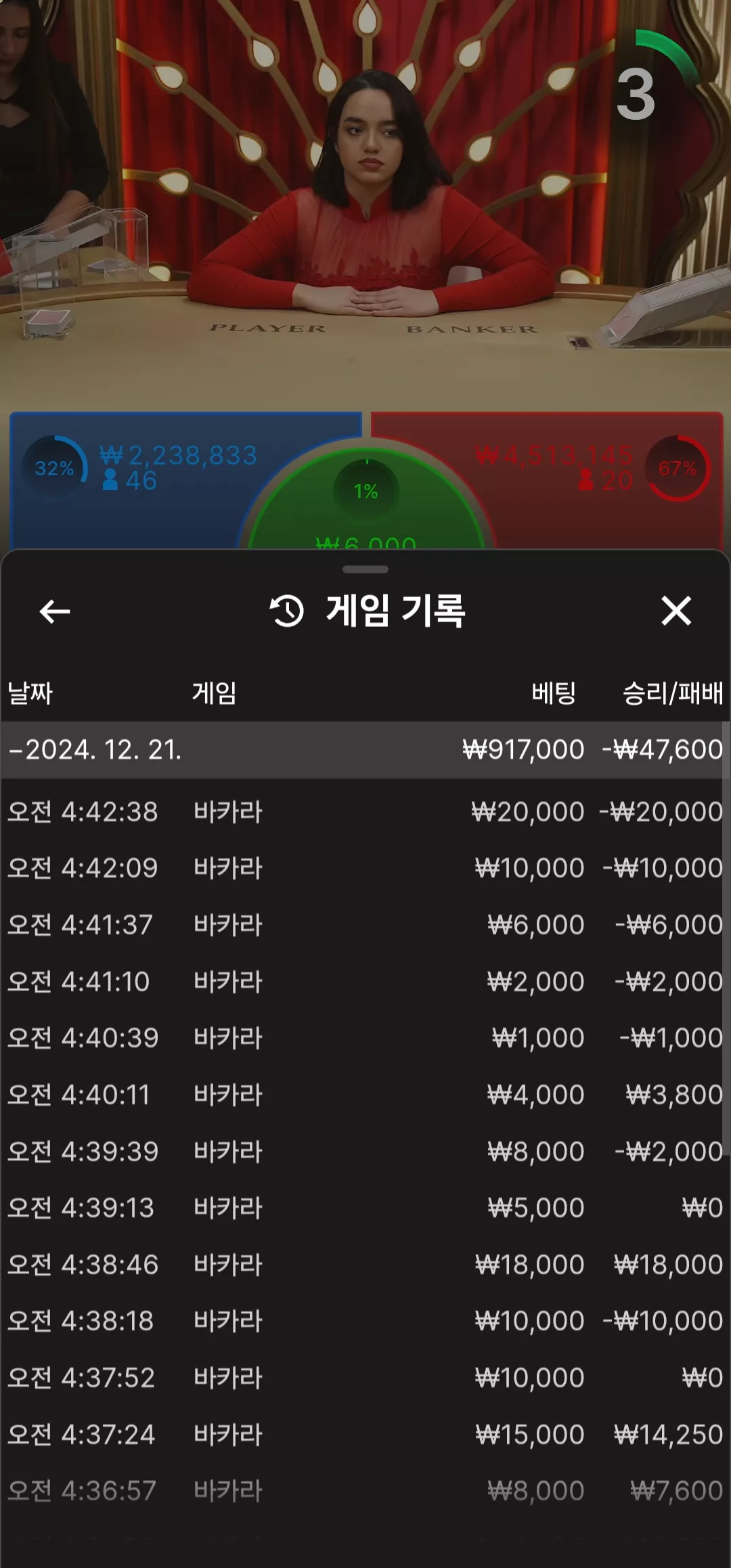Show details for the 오전 4:37:24 round
731x1568 pixels.
(x=365, y=1435)
